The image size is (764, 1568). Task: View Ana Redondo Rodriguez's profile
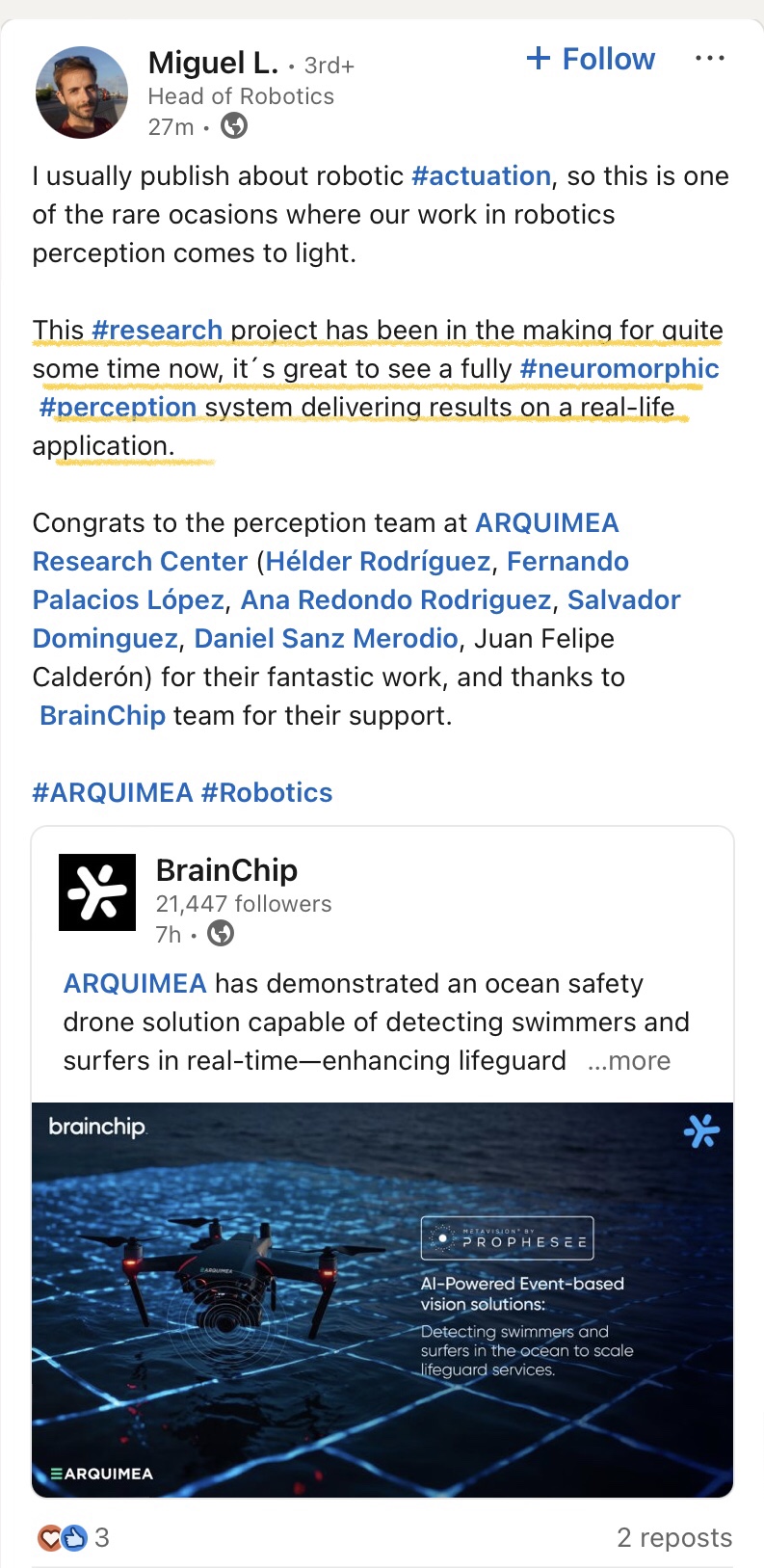[x=395, y=600]
